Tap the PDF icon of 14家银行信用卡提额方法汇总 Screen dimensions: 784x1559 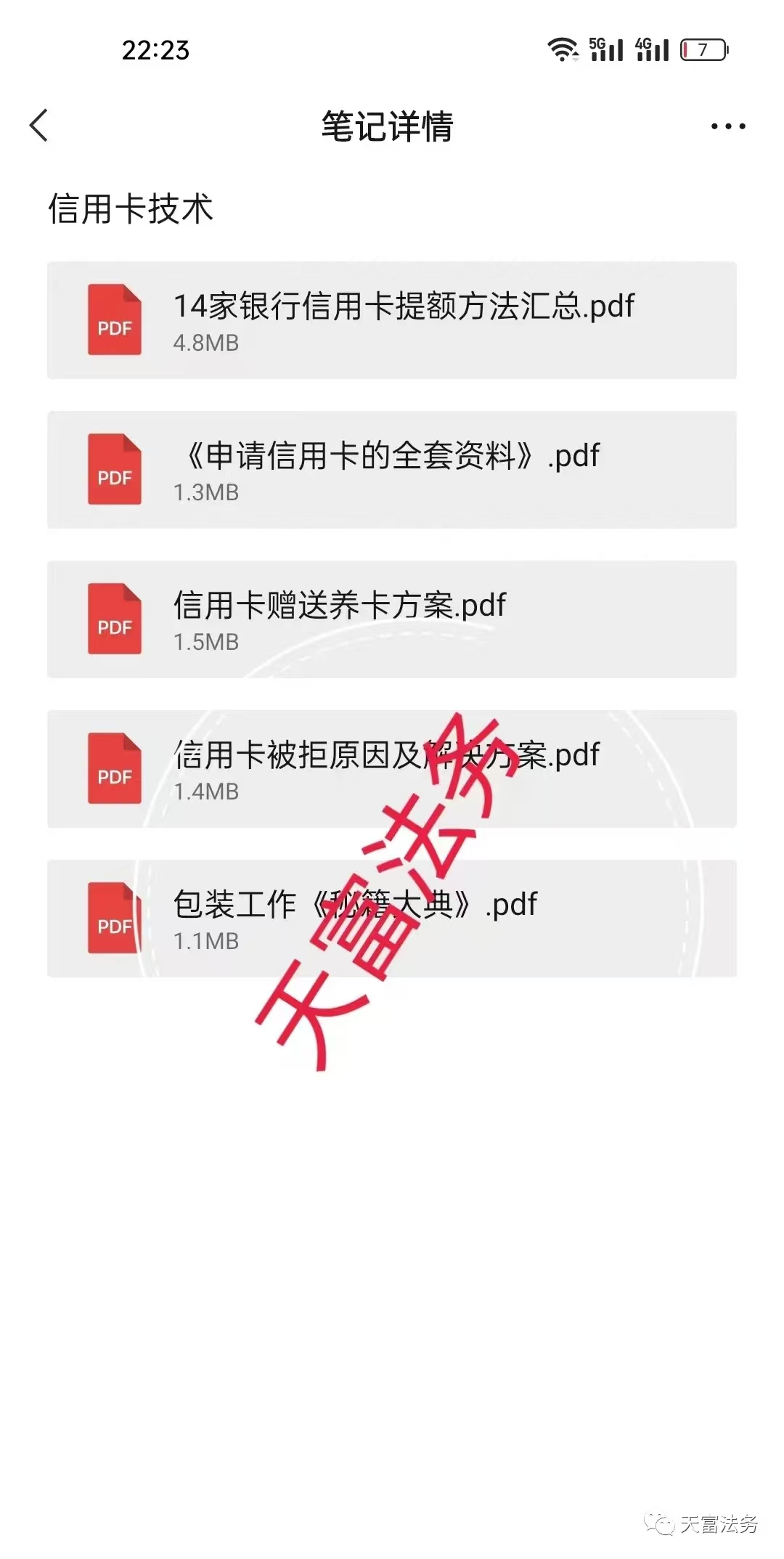pyautogui.click(x=113, y=320)
